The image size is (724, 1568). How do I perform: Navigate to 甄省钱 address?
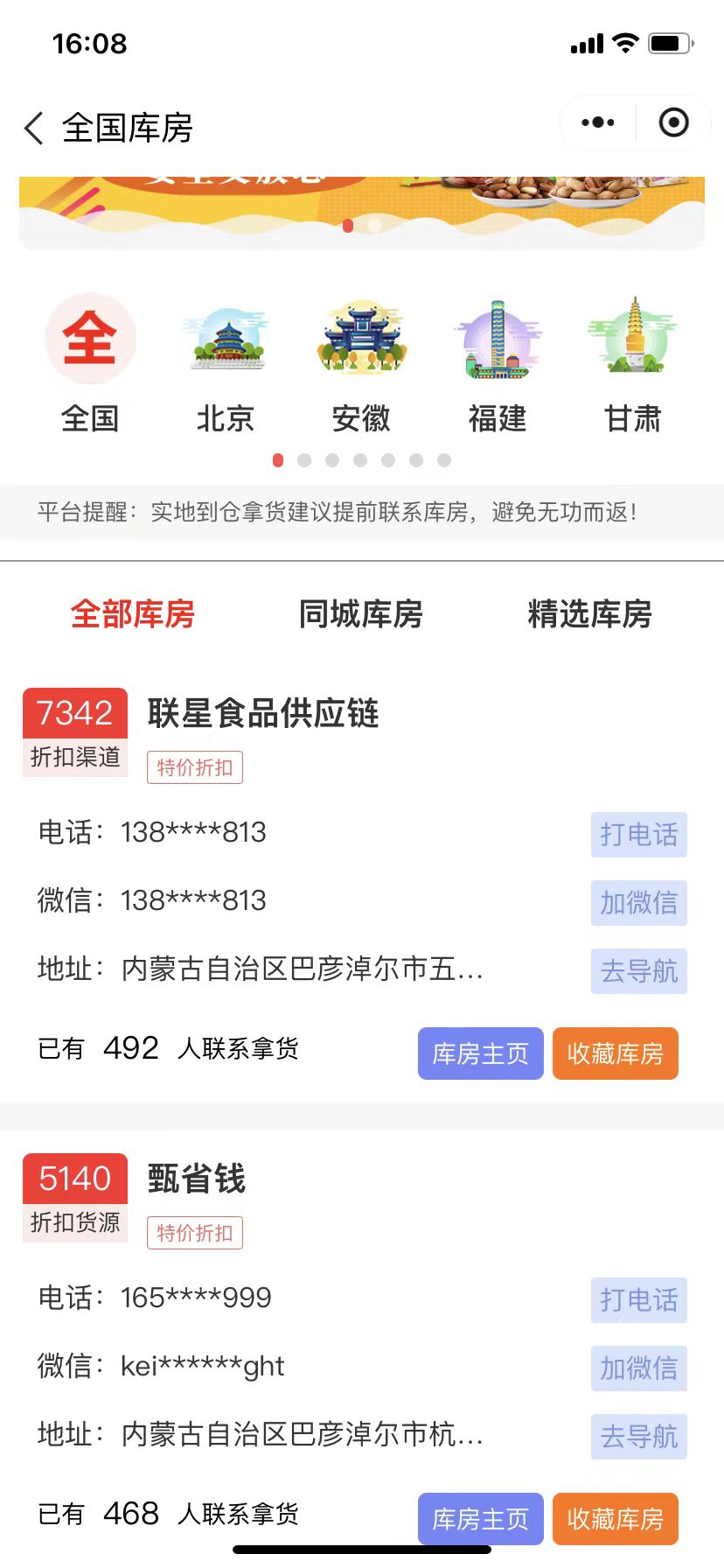(x=638, y=1437)
